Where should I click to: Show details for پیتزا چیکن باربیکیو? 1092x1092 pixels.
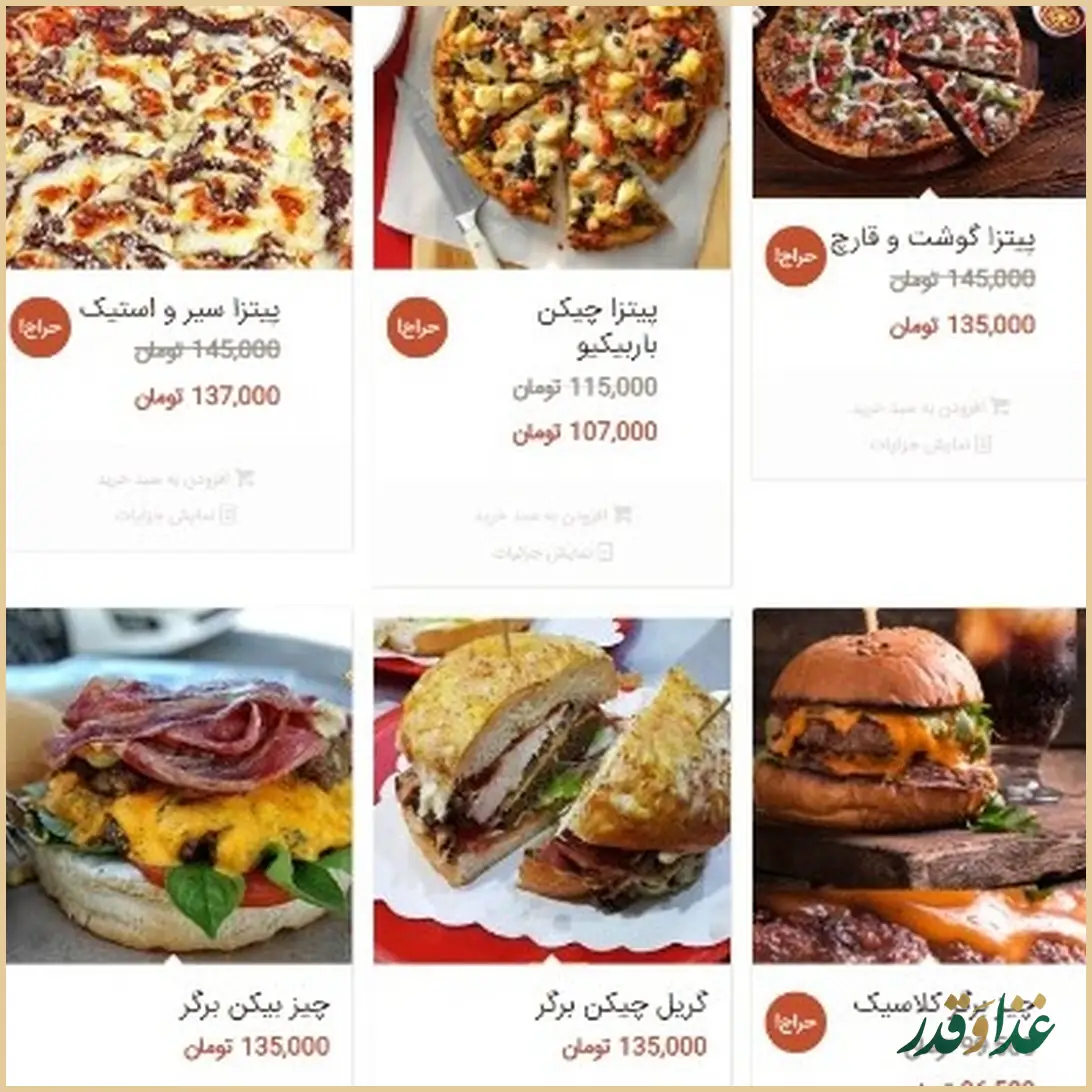click(x=553, y=552)
